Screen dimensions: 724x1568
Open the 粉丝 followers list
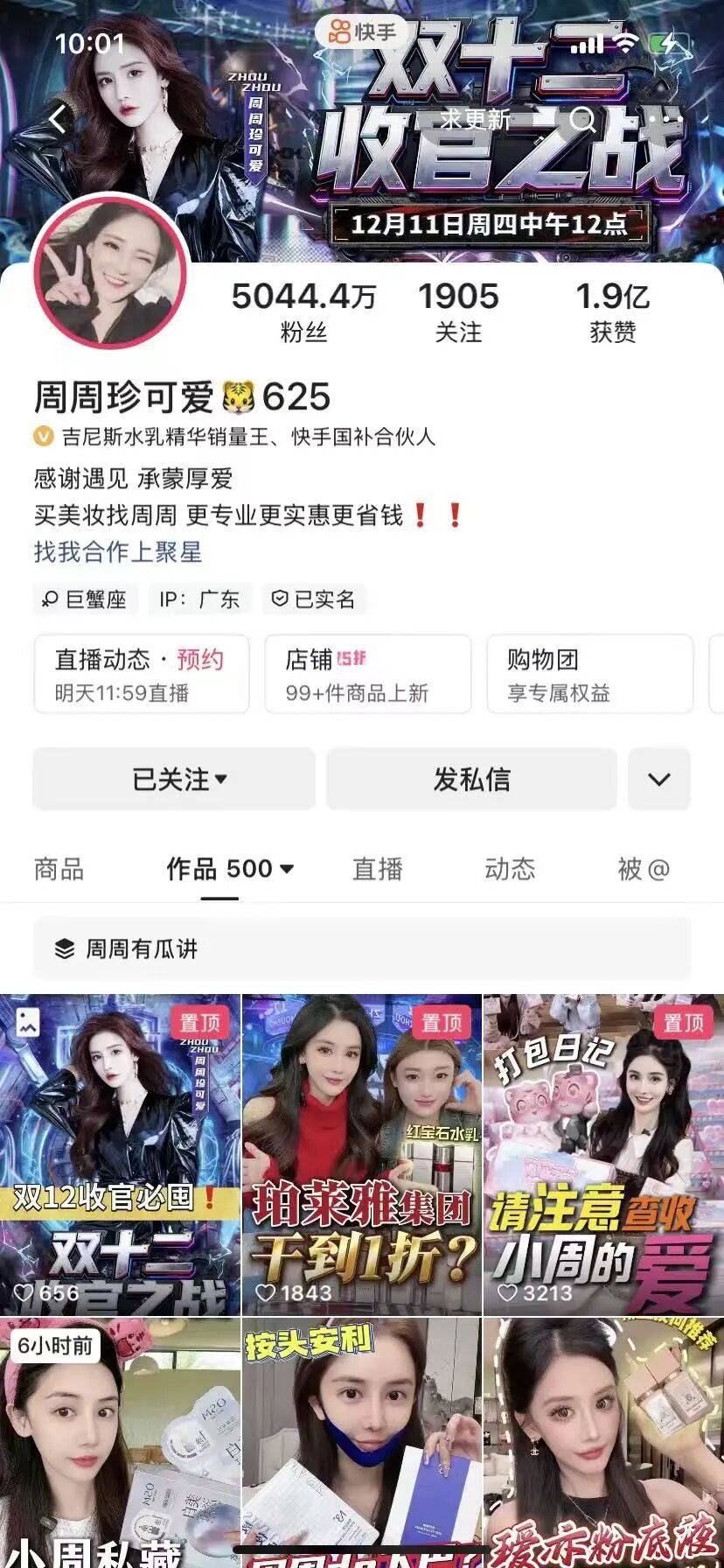303,311
